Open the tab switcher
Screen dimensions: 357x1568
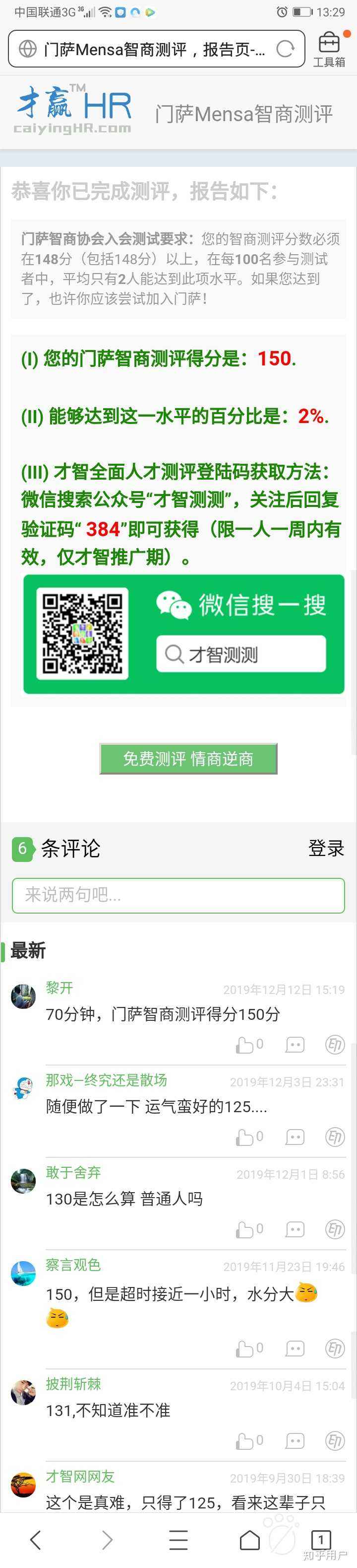coord(320,1539)
